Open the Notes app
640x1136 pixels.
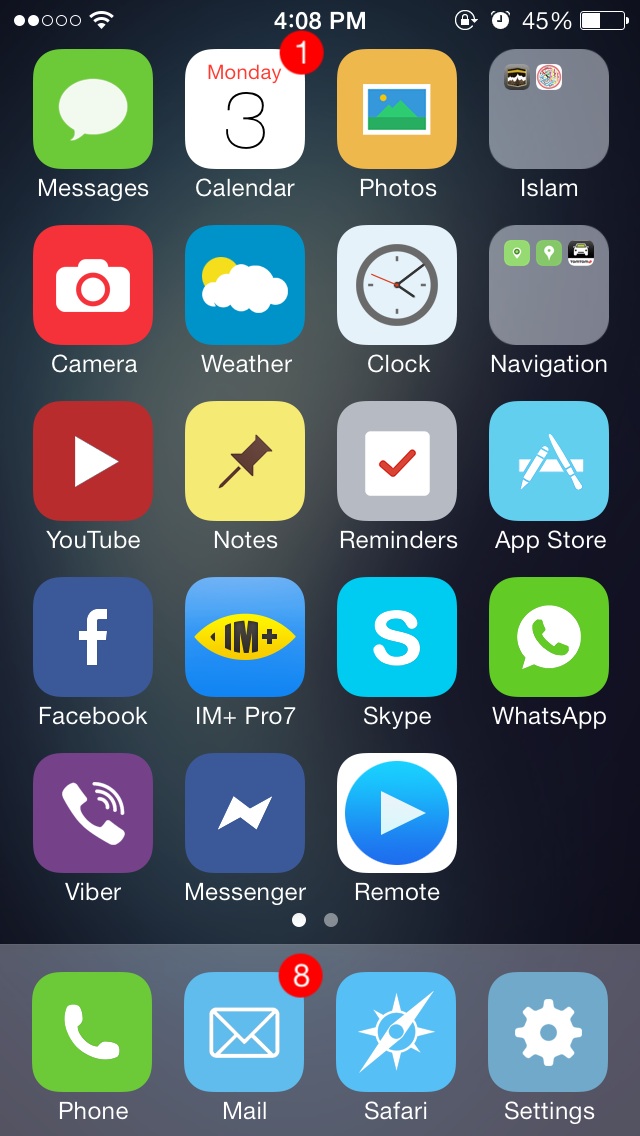pyautogui.click(x=245, y=462)
